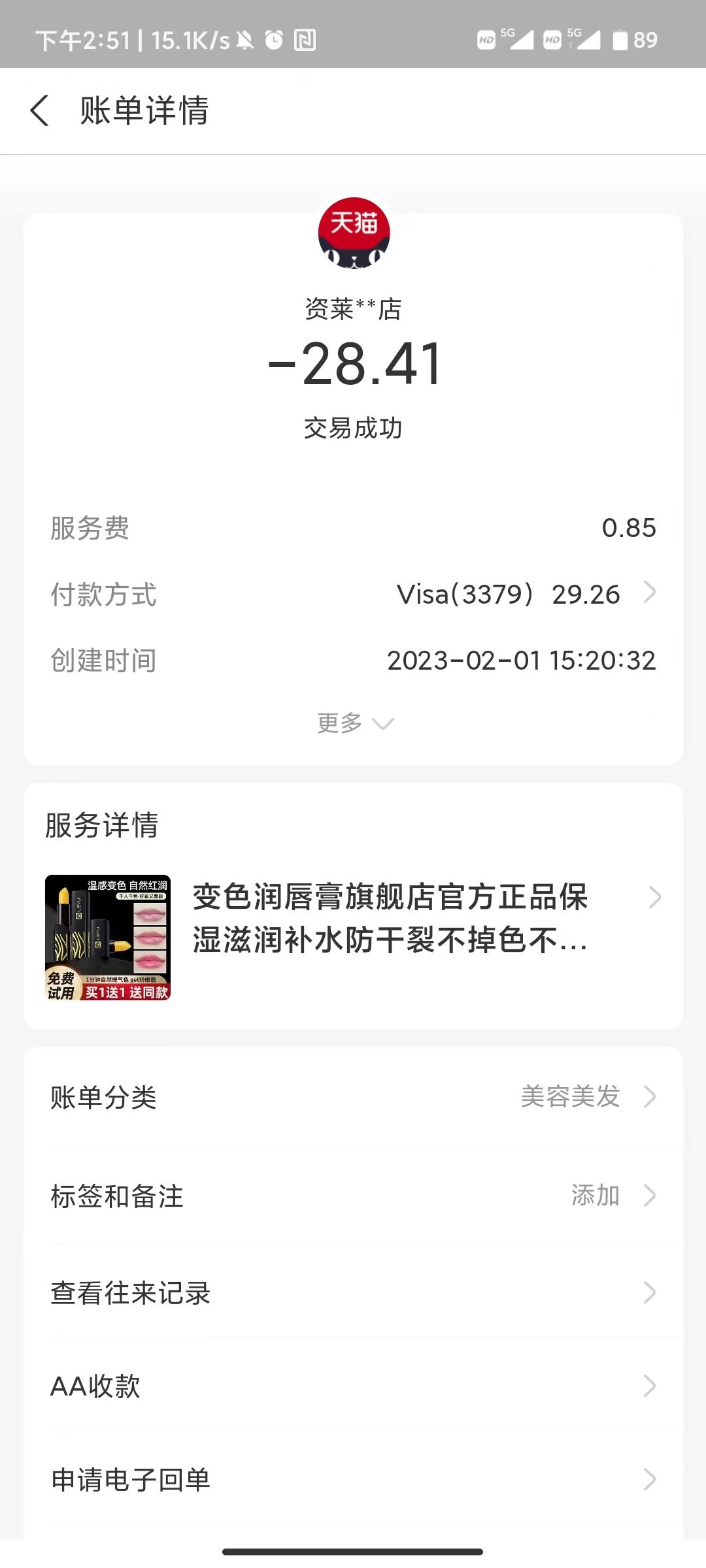Tap the alarm clock status bar icon
This screenshot has width=706, height=1568.
point(275,39)
